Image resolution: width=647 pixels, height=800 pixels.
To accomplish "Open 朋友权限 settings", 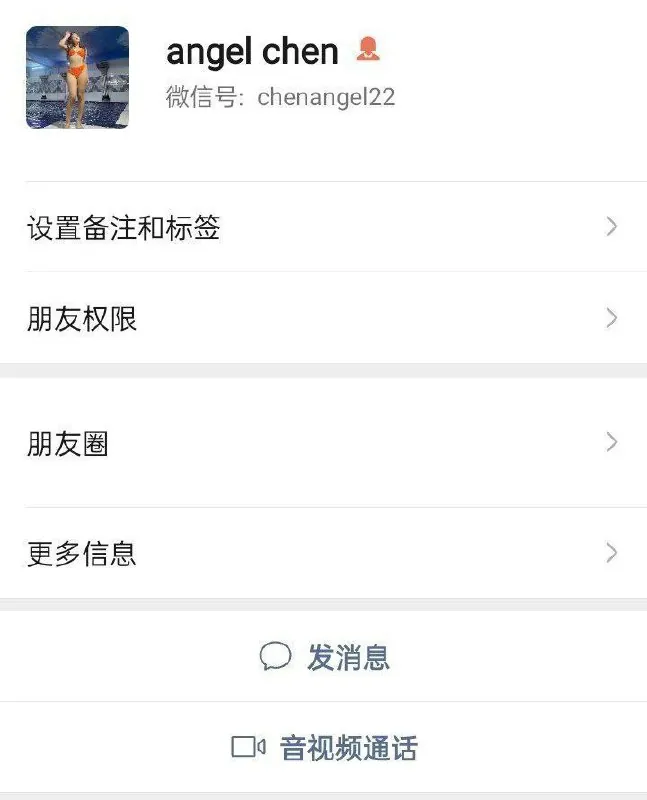I will point(323,319).
